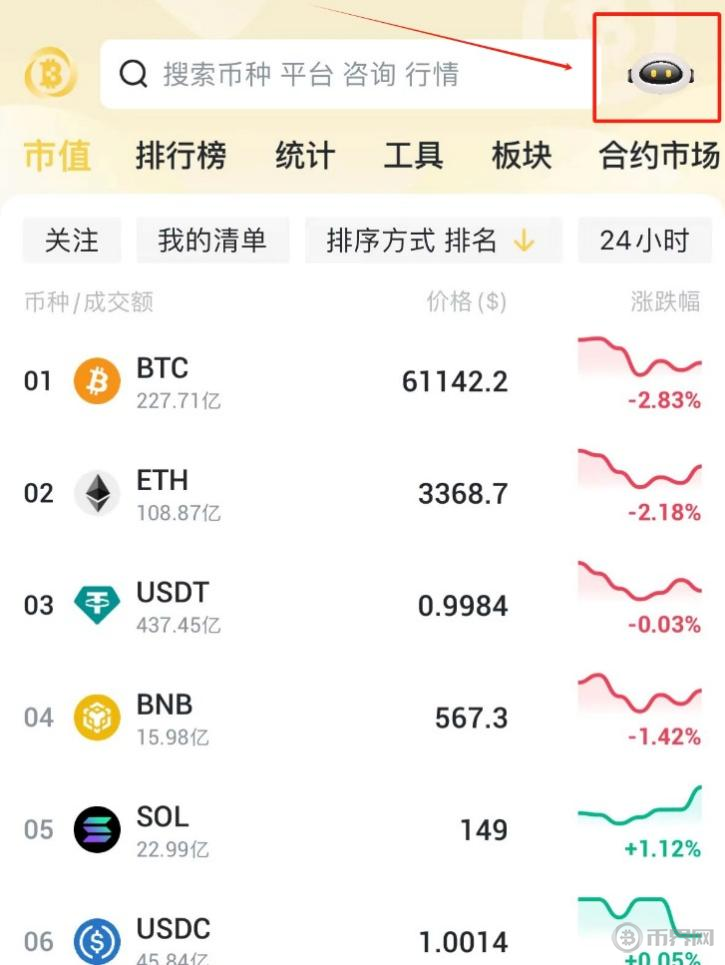Tap the 24小时 period chip
This screenshot has width=725, height=965.
click(645, 240)
